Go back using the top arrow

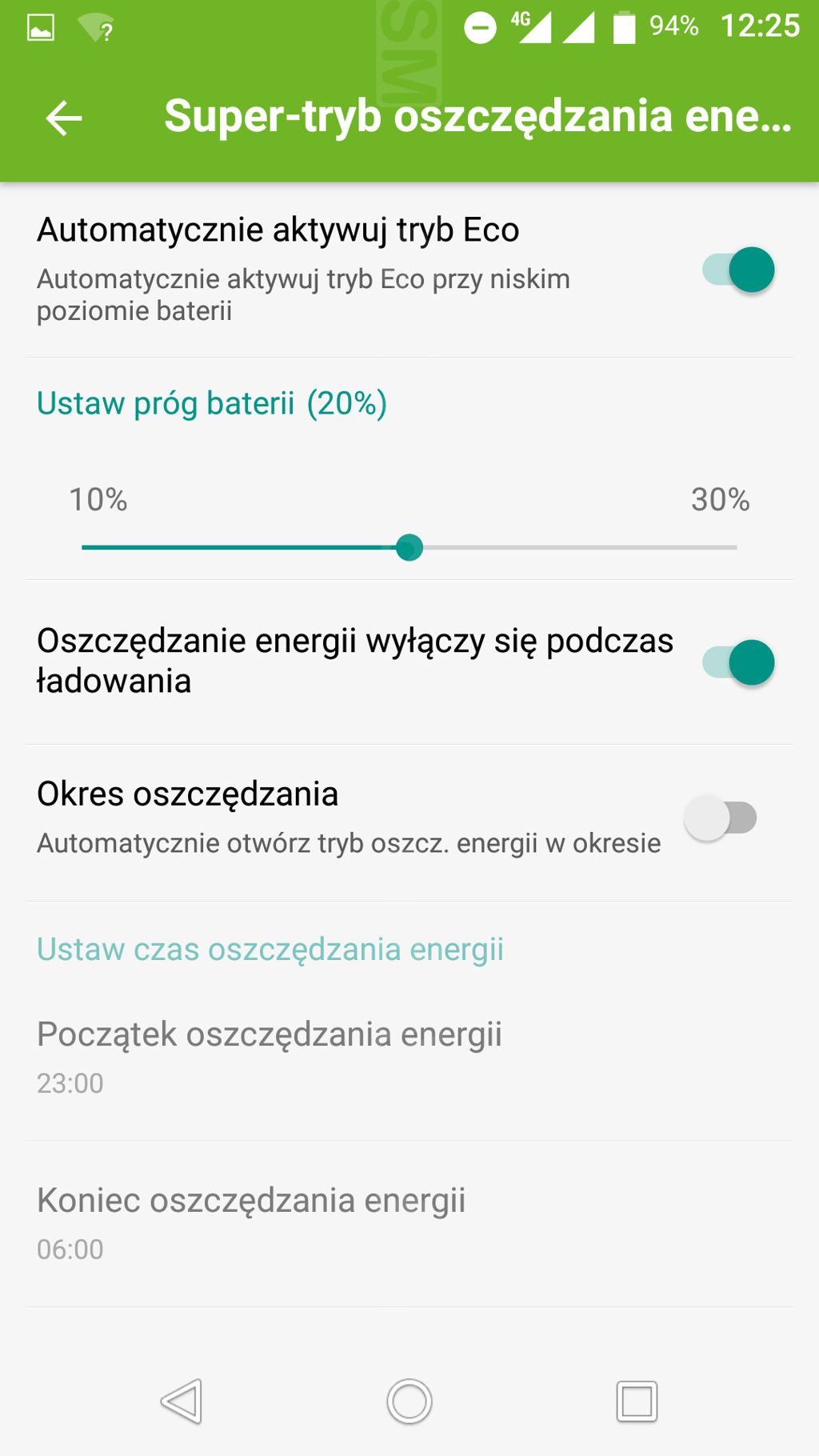point(64,118)
